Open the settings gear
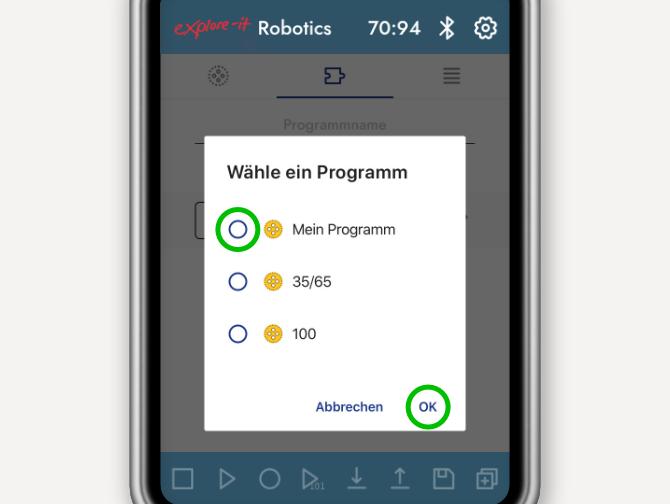The width and height of the screenshot is (670, 504). pos(485,28)
